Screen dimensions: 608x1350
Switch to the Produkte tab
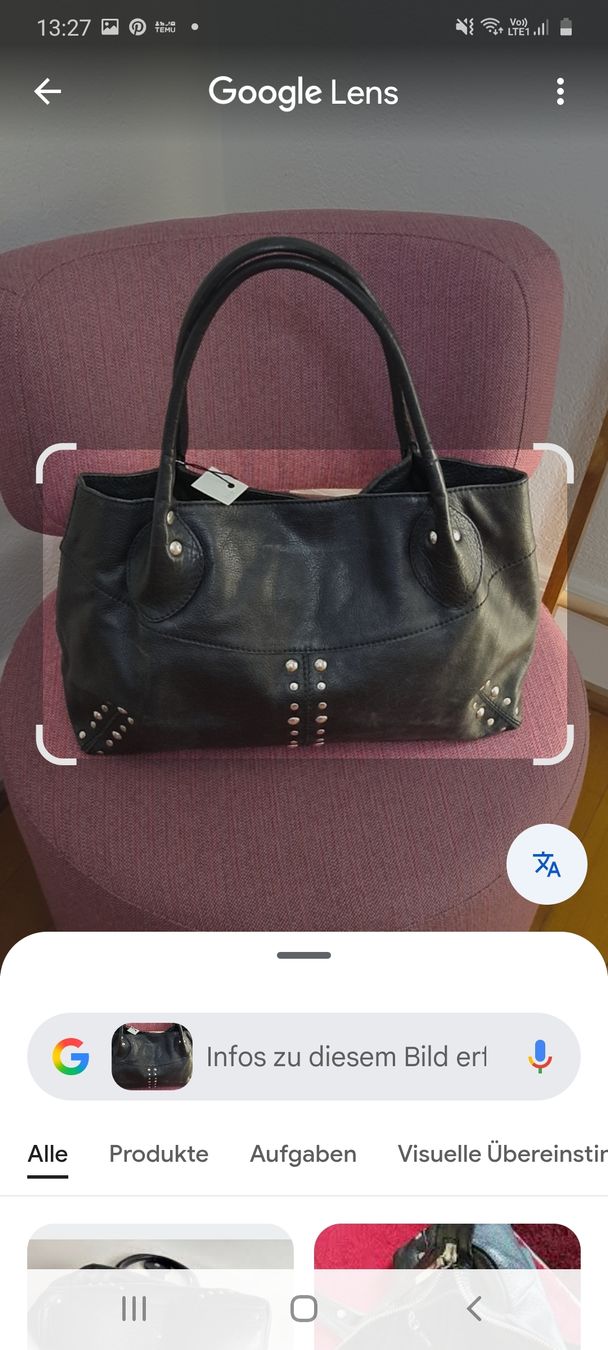coord(159,1153)
